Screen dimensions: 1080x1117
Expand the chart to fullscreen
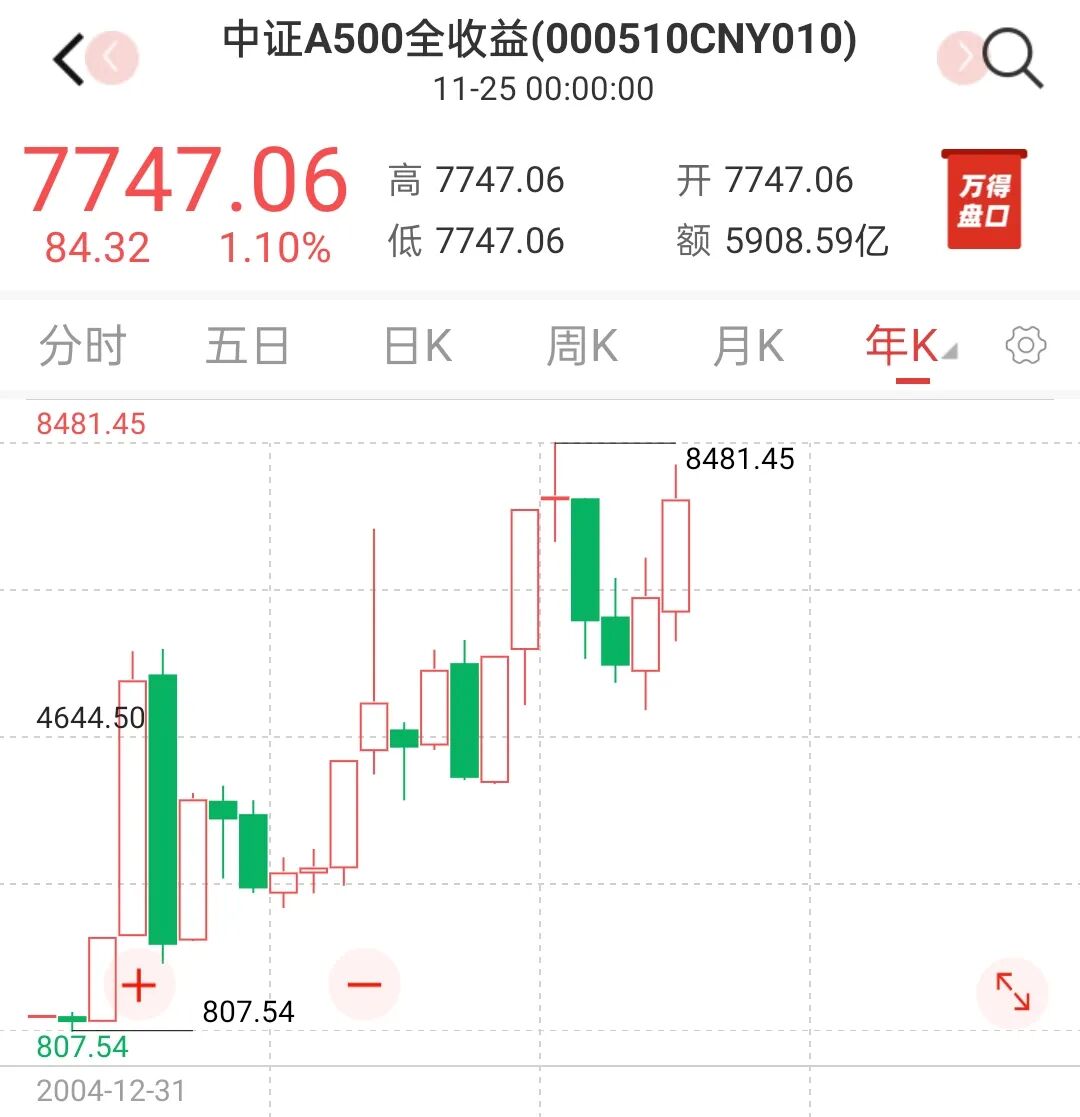tap(1012, 993)
